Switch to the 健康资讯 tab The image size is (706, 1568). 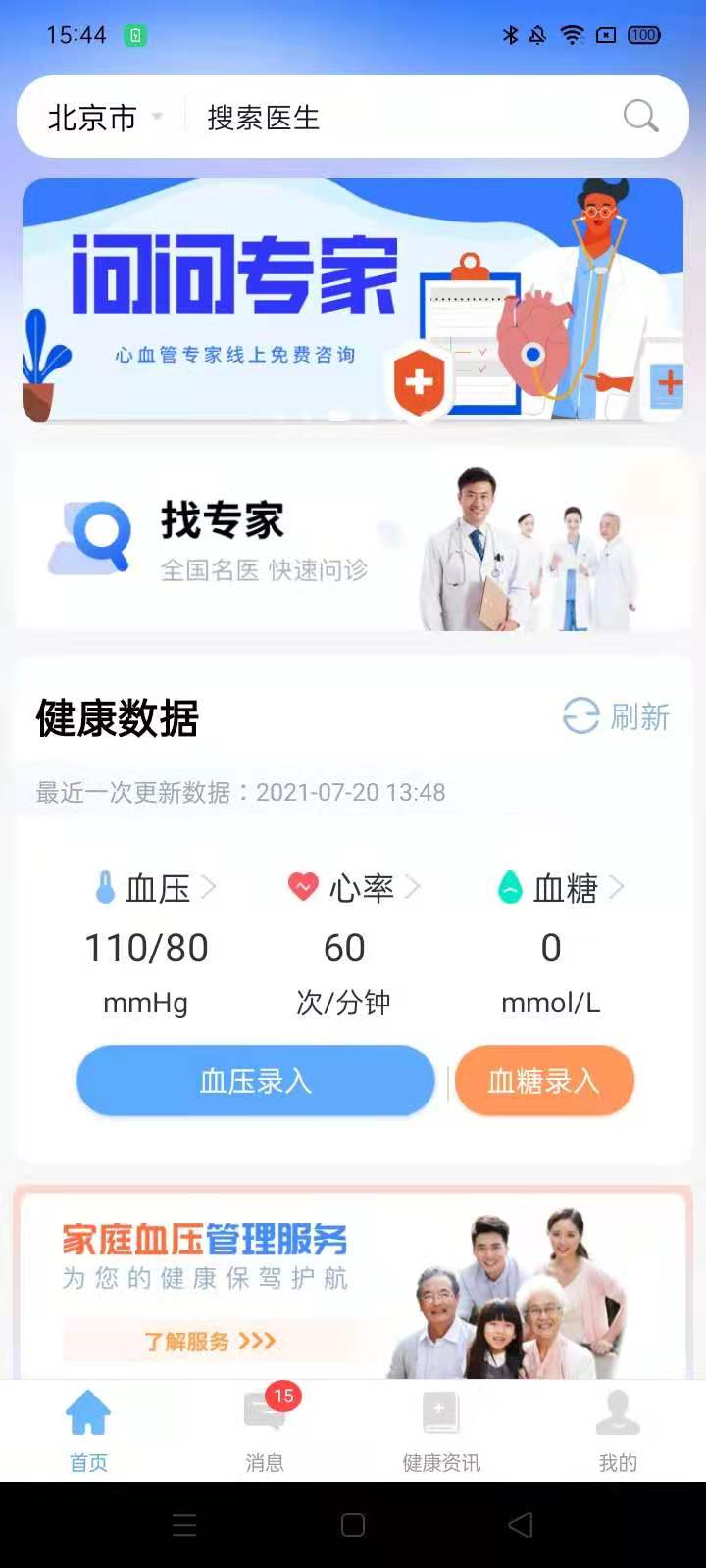[x=441, y=1431]
